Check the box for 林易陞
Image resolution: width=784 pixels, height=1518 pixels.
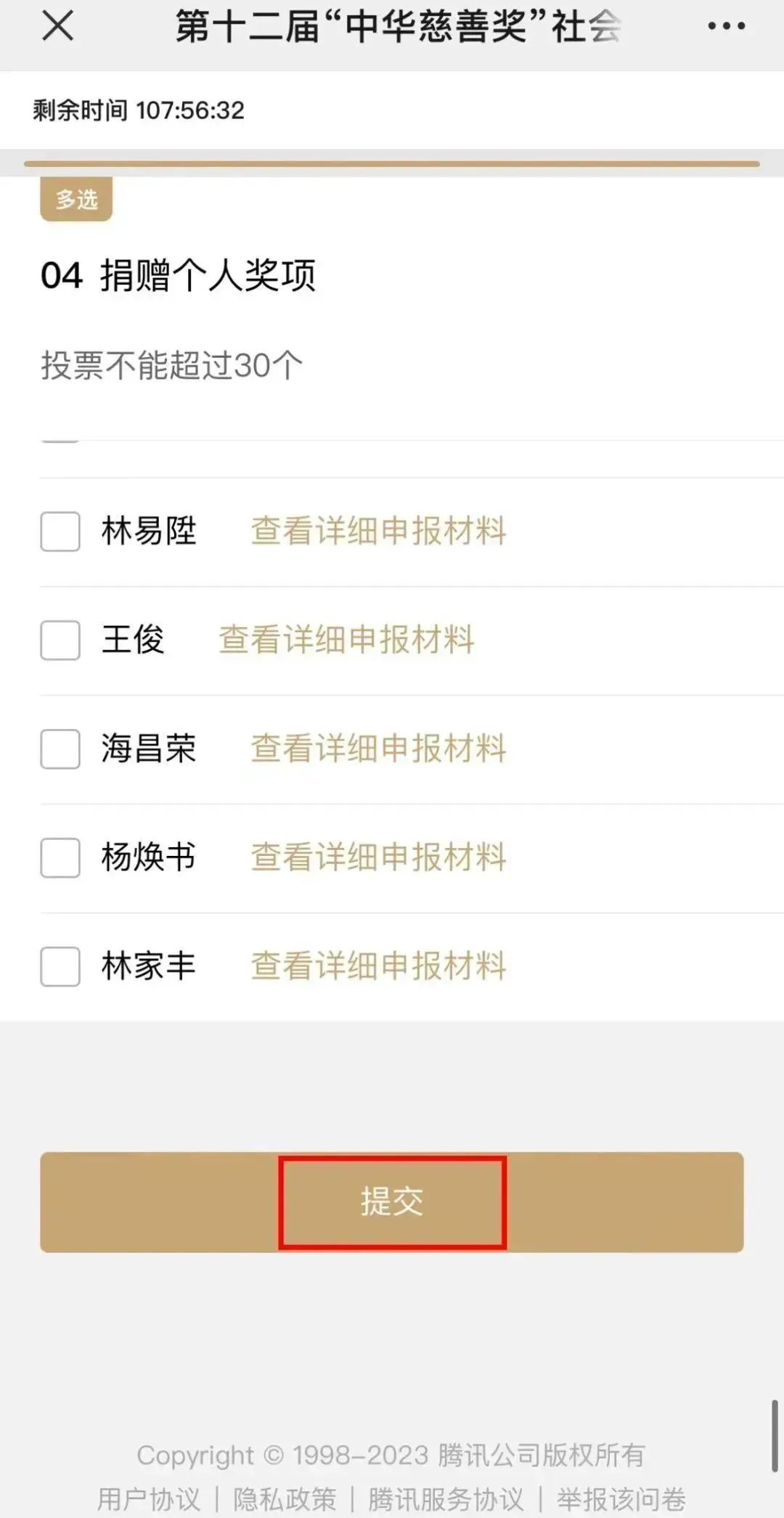tap(60, 531)
